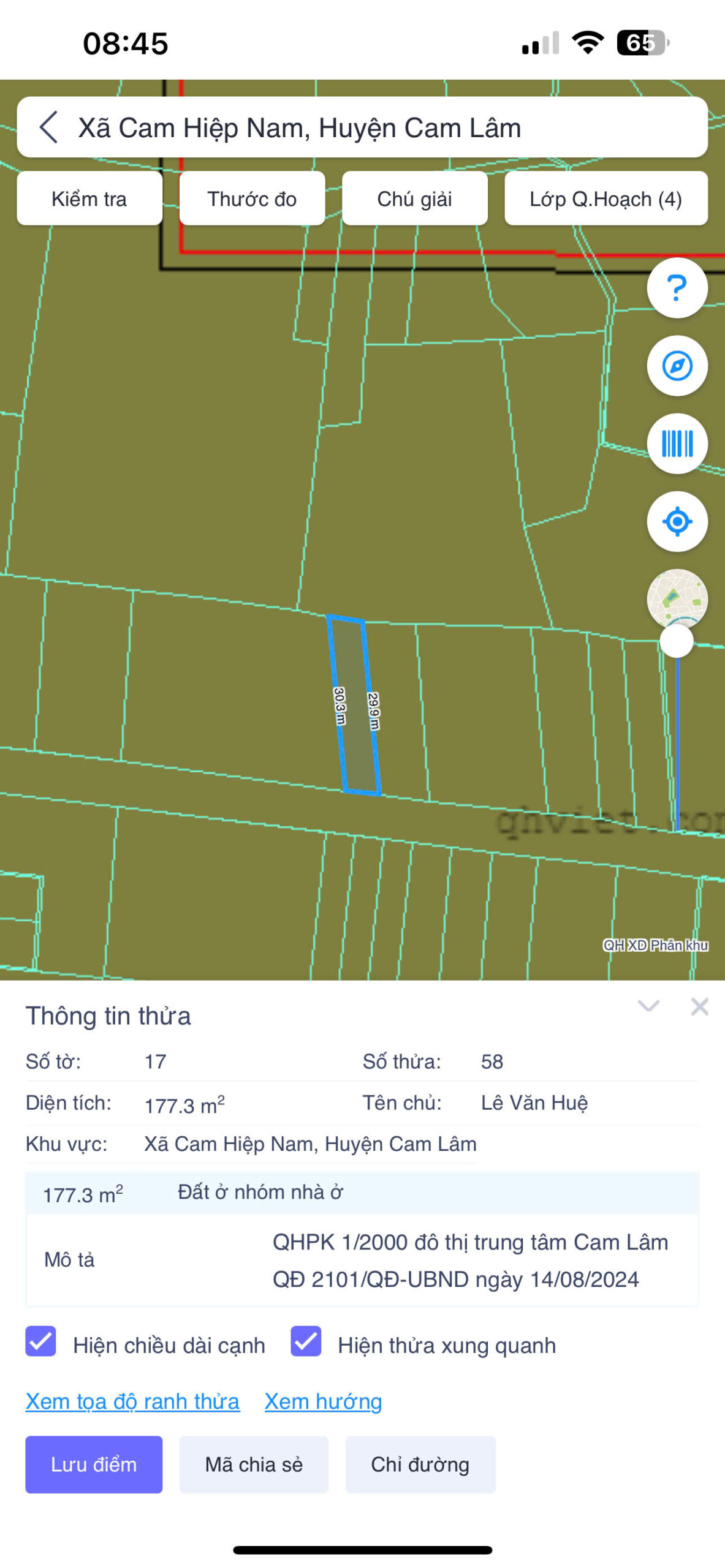Tap the compass button
Image resolution: width=725 pixels, height=1568 pixels.
[677, 366]
